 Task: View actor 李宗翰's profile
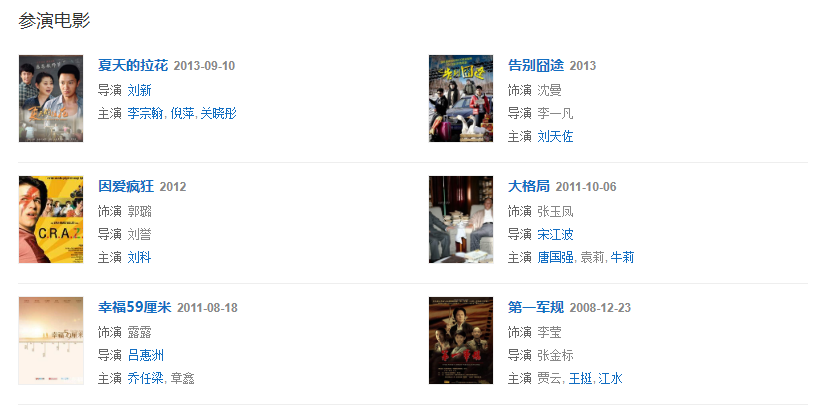pyautogui.click(x=145, y=113)
